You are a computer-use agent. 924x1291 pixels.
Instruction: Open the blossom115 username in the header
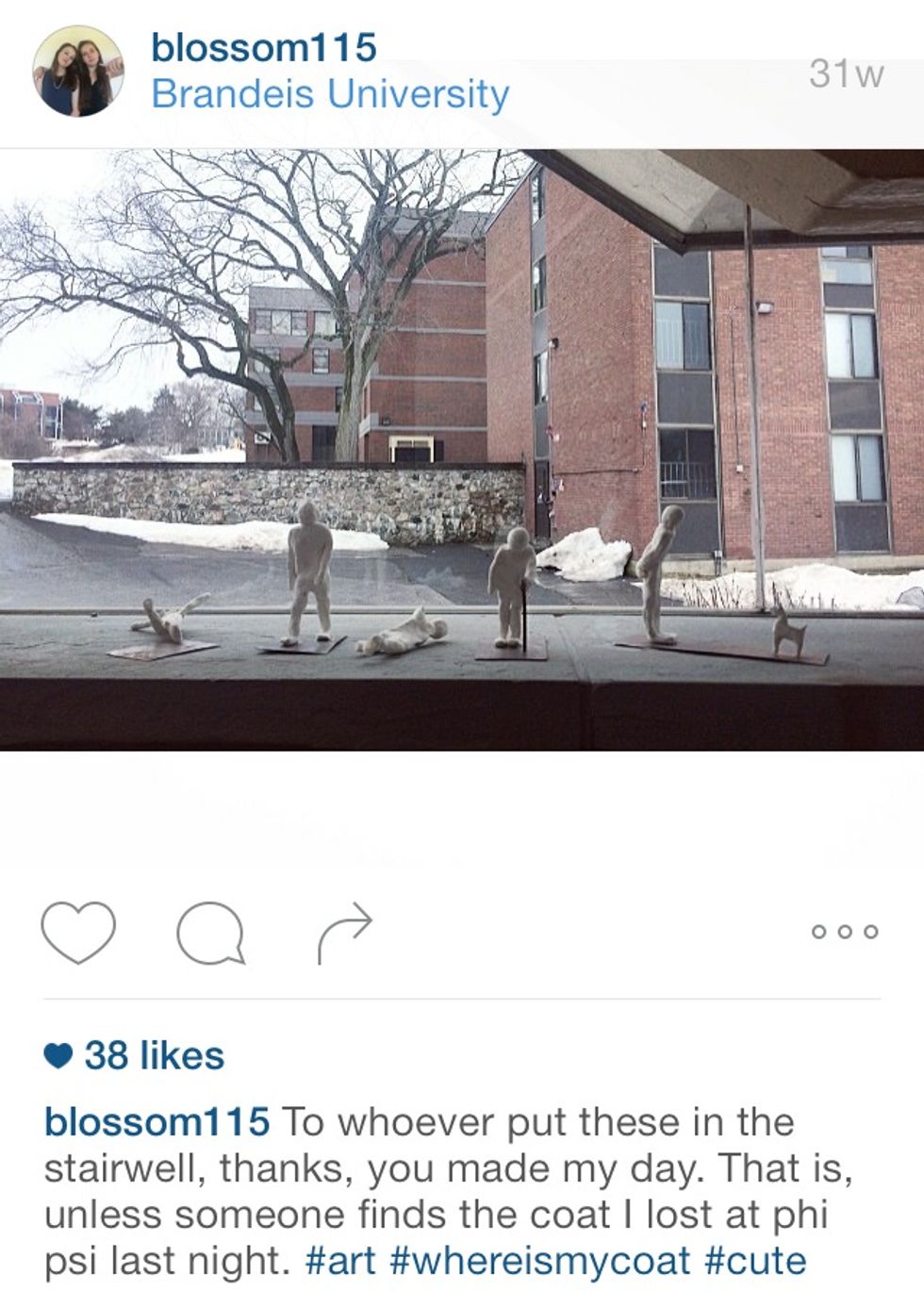pos(264,47)
